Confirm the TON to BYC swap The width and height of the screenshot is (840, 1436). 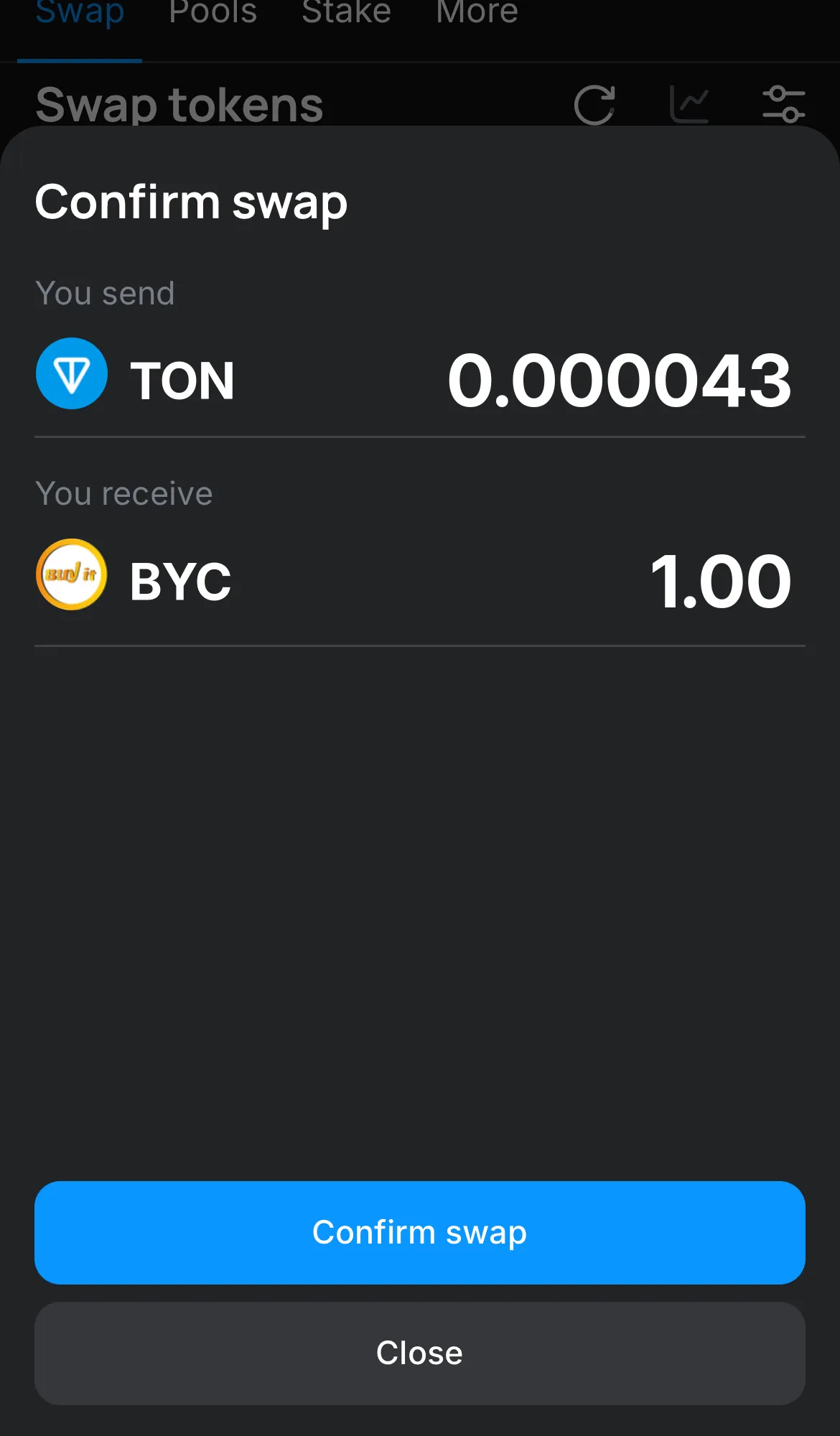(420, 1232)
